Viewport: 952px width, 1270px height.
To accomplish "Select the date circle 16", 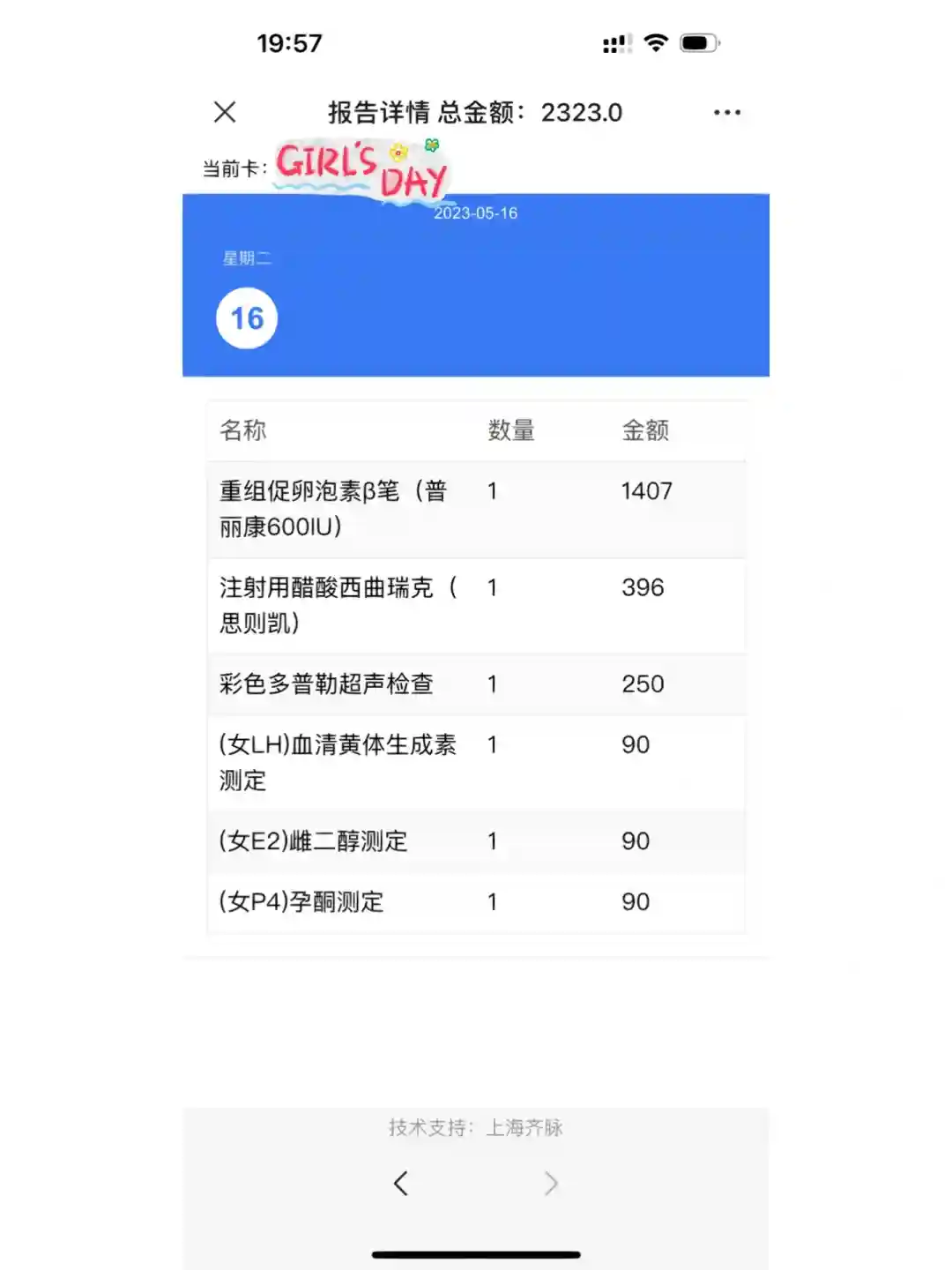I will (247, 318).
